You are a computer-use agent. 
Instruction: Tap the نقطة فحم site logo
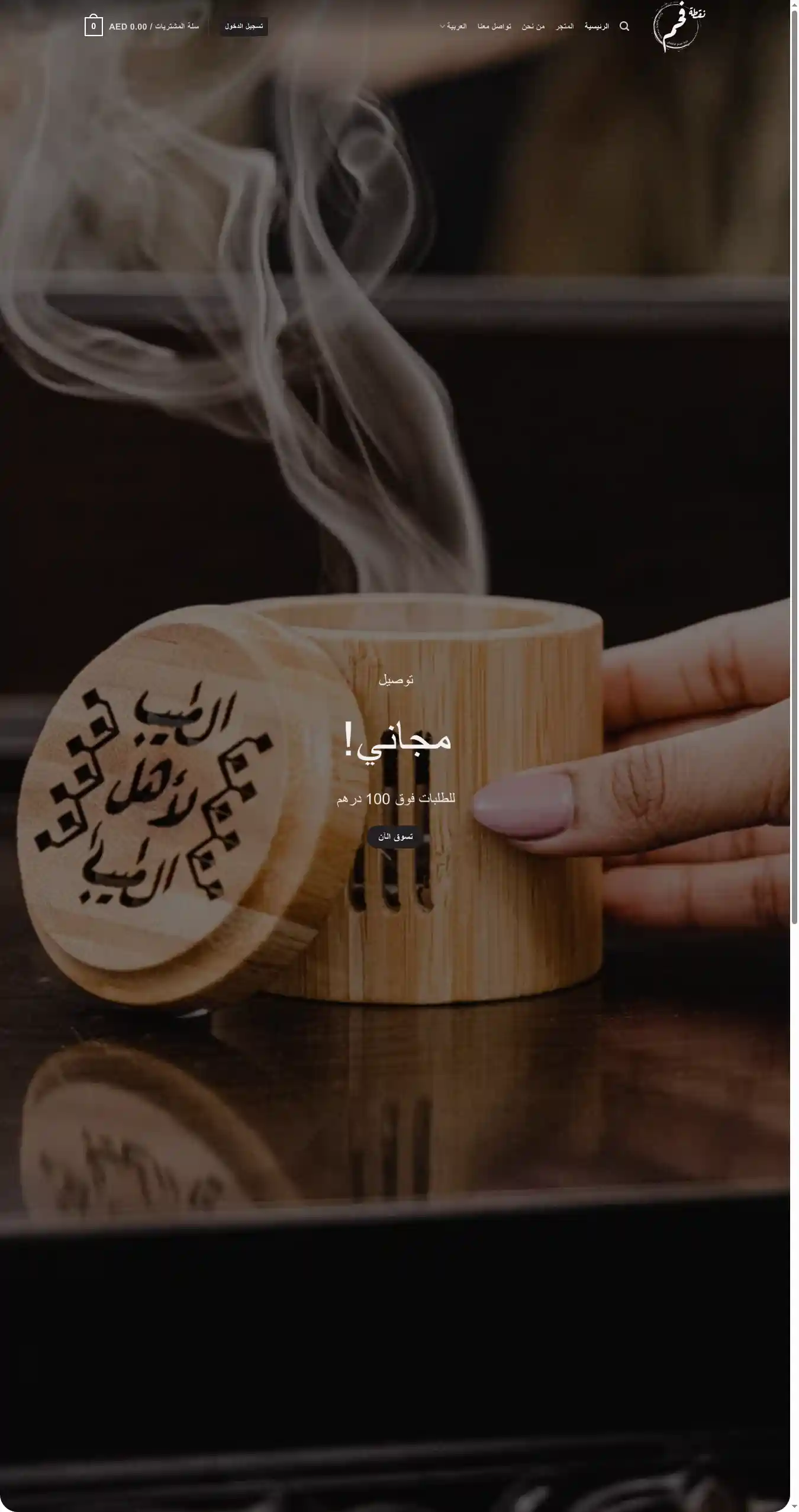pos(678,27)
